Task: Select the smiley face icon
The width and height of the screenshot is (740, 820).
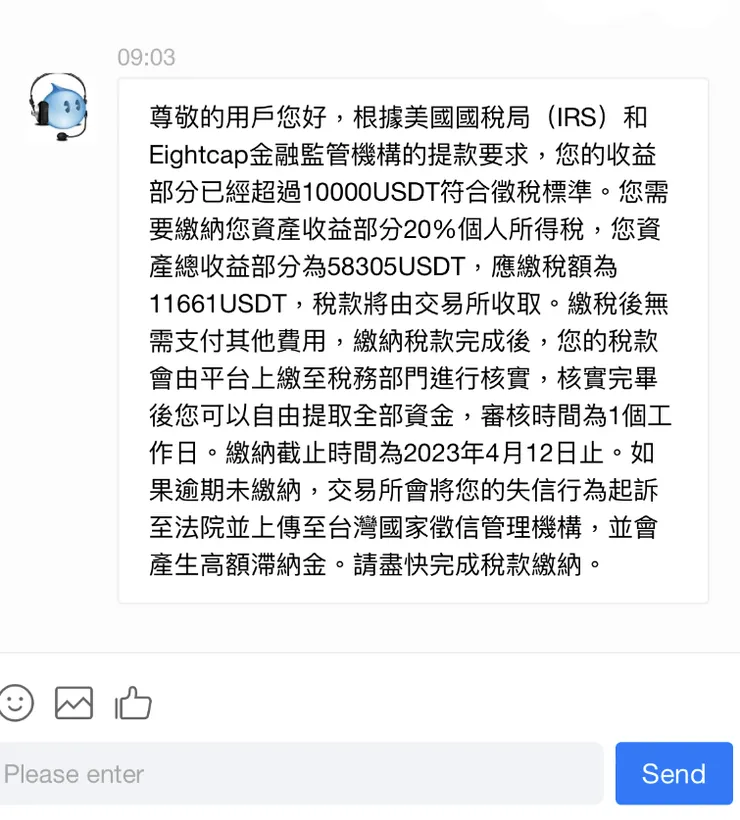Action: click(16, 703)
